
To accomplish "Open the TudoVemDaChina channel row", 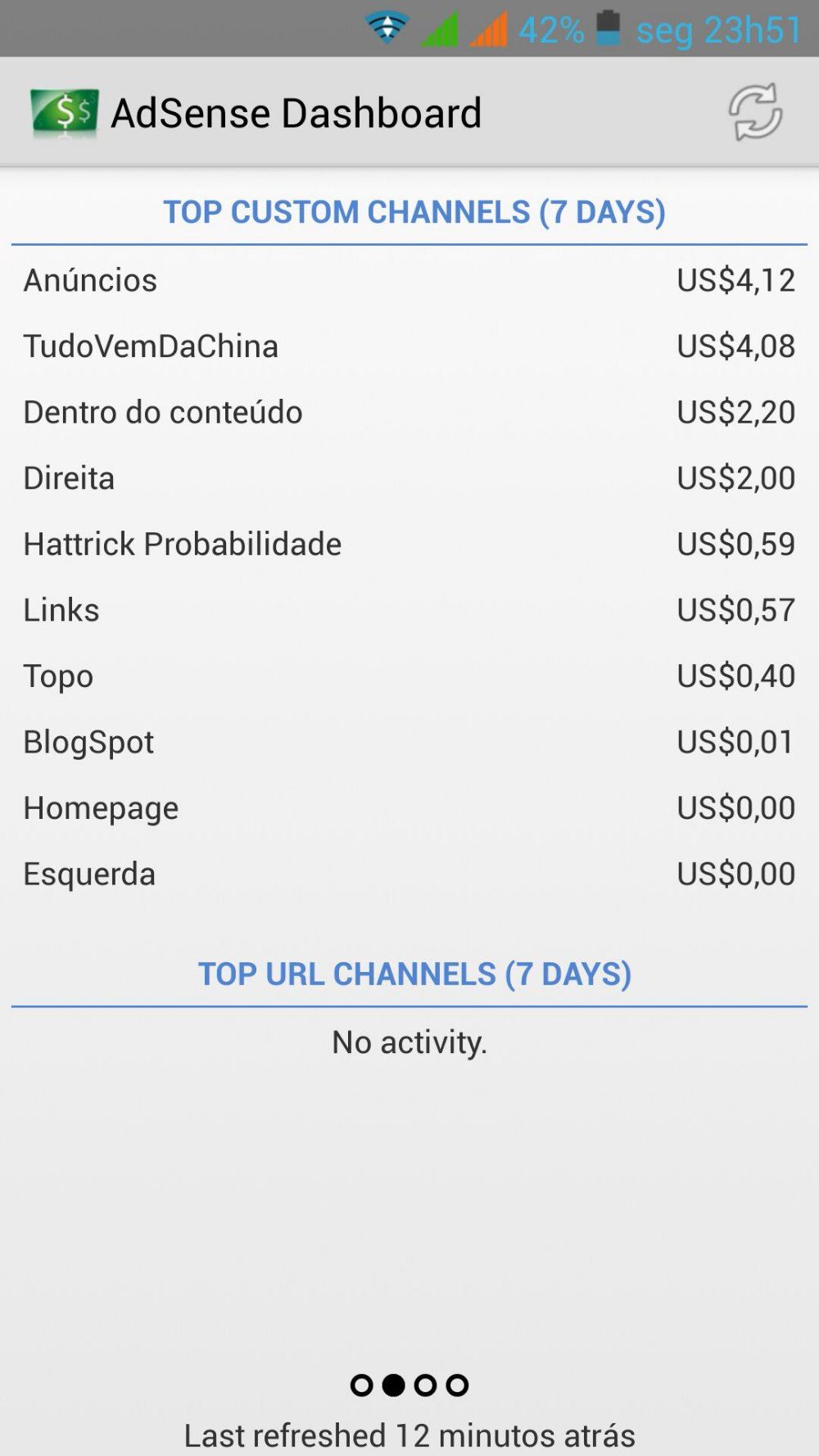I will 409,346.
